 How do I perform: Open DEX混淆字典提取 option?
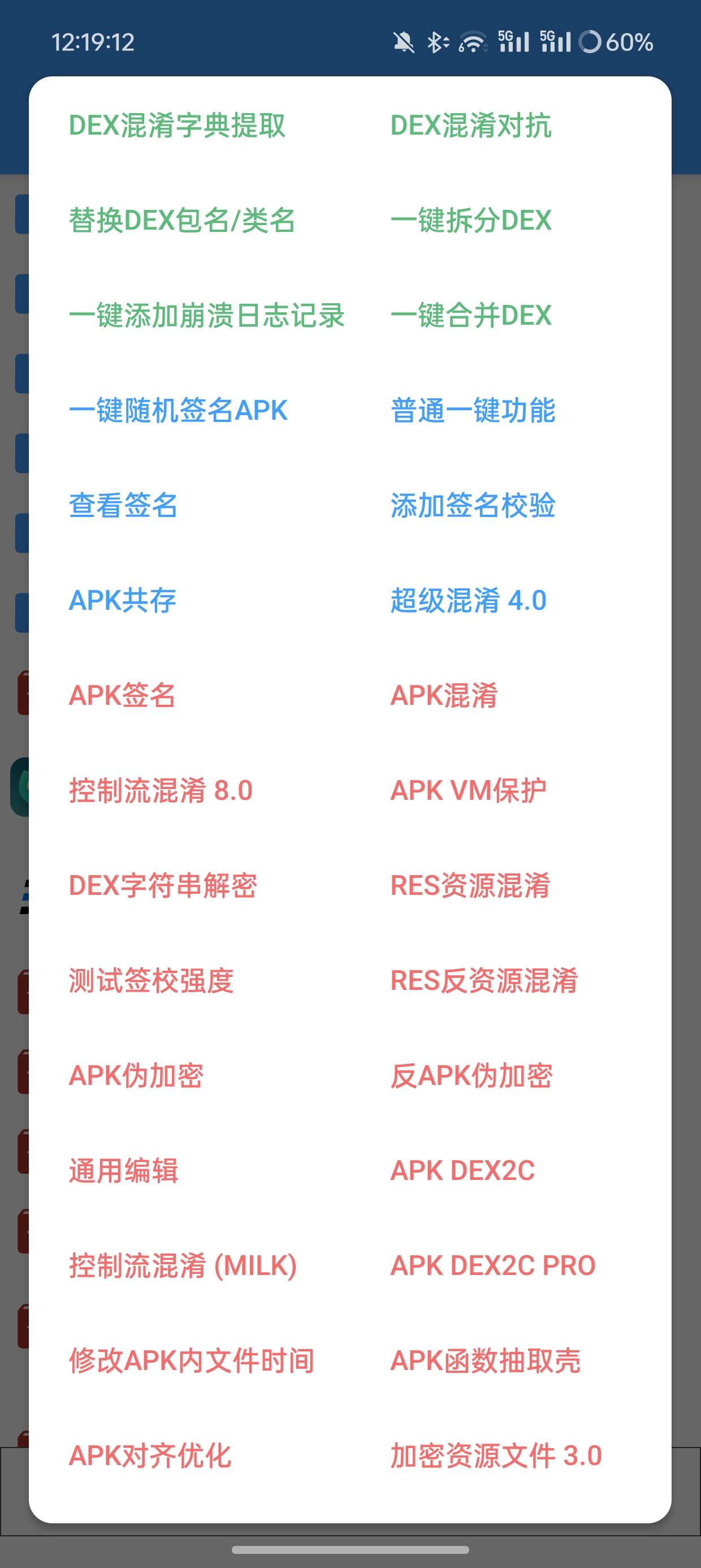tap(176, 126)
